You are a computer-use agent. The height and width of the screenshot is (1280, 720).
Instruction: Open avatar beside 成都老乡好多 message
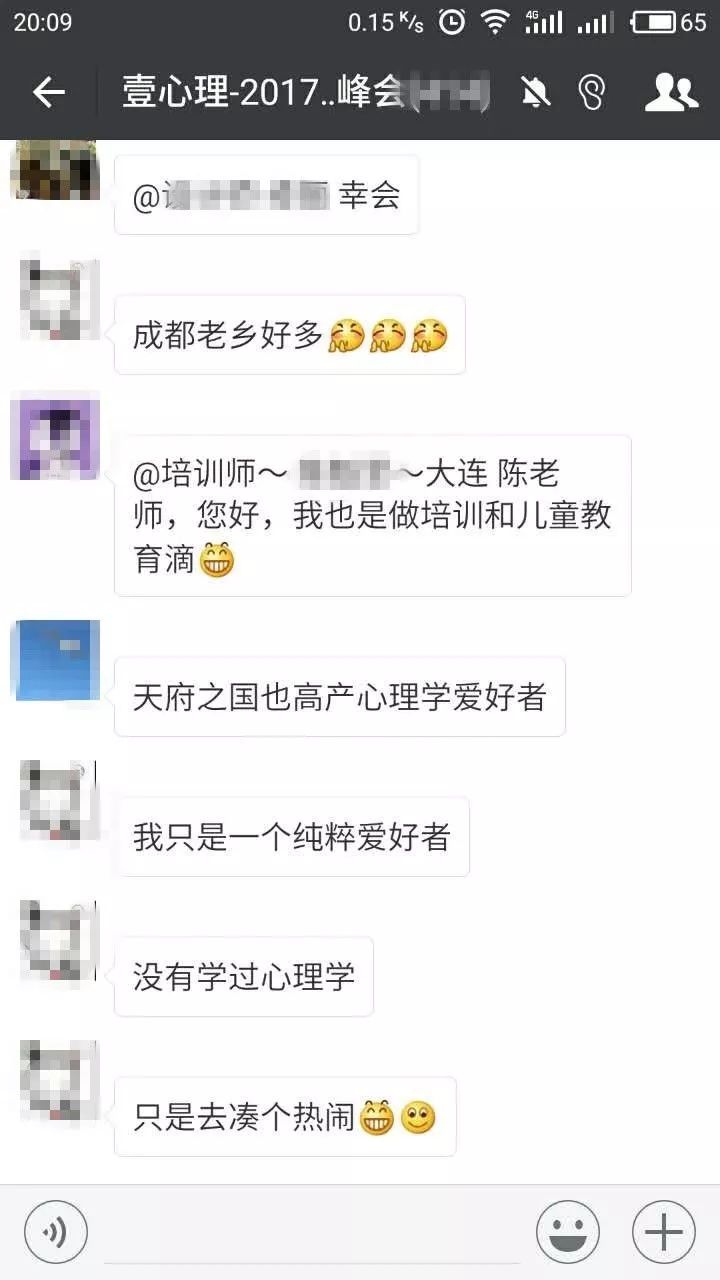58,298
